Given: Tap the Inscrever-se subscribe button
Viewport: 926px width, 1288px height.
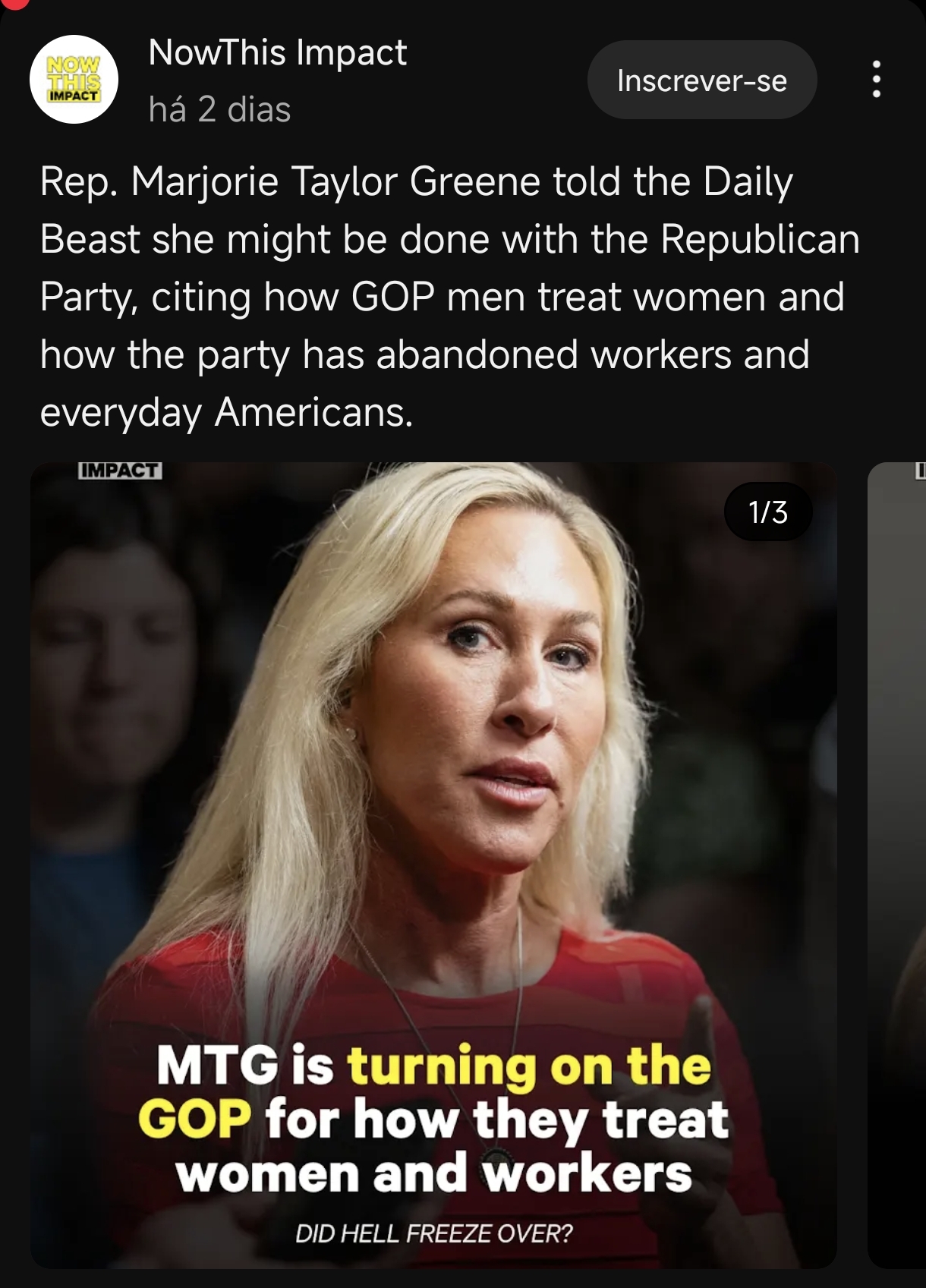Looking at the screenshot, I should point(701,80).
